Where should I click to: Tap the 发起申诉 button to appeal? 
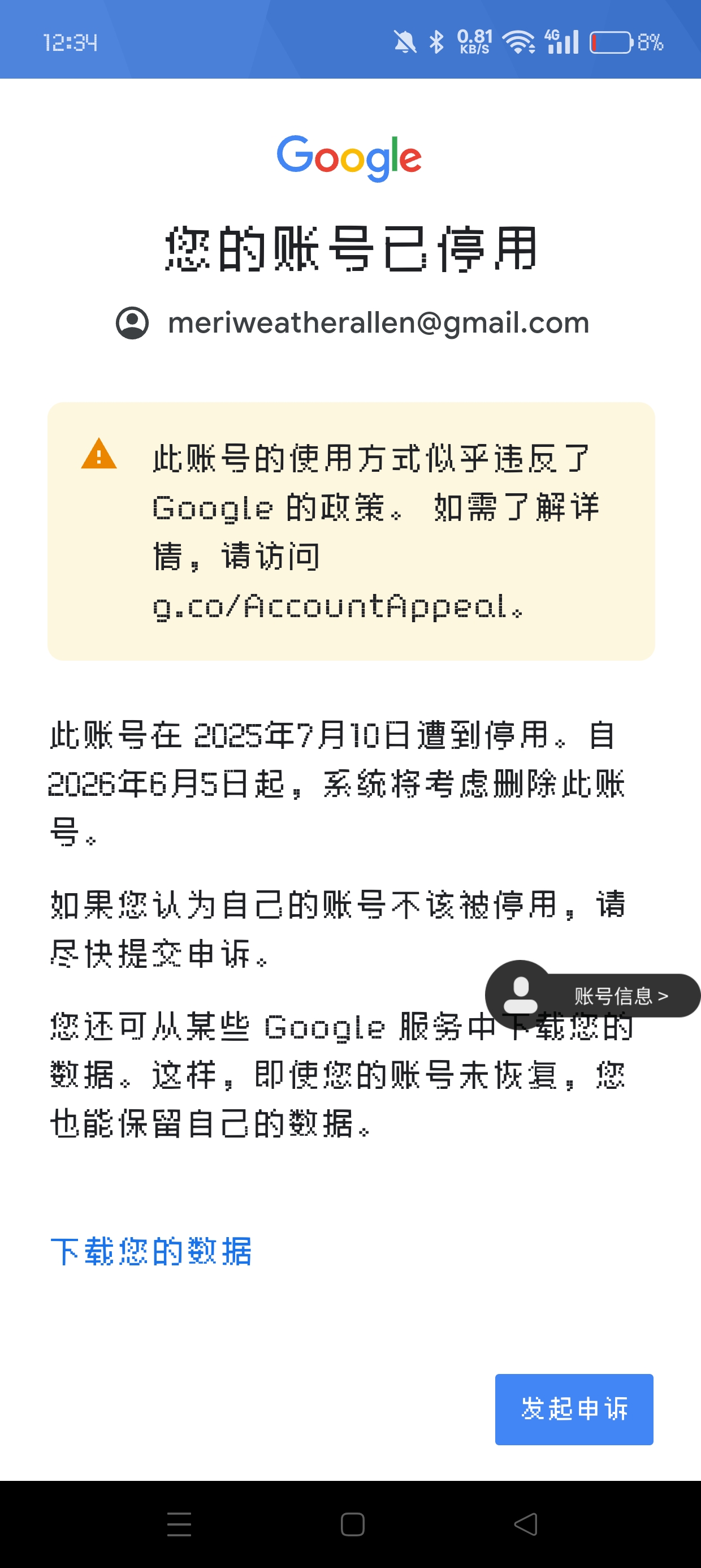pyautogui.click(x=573, y=1408)
